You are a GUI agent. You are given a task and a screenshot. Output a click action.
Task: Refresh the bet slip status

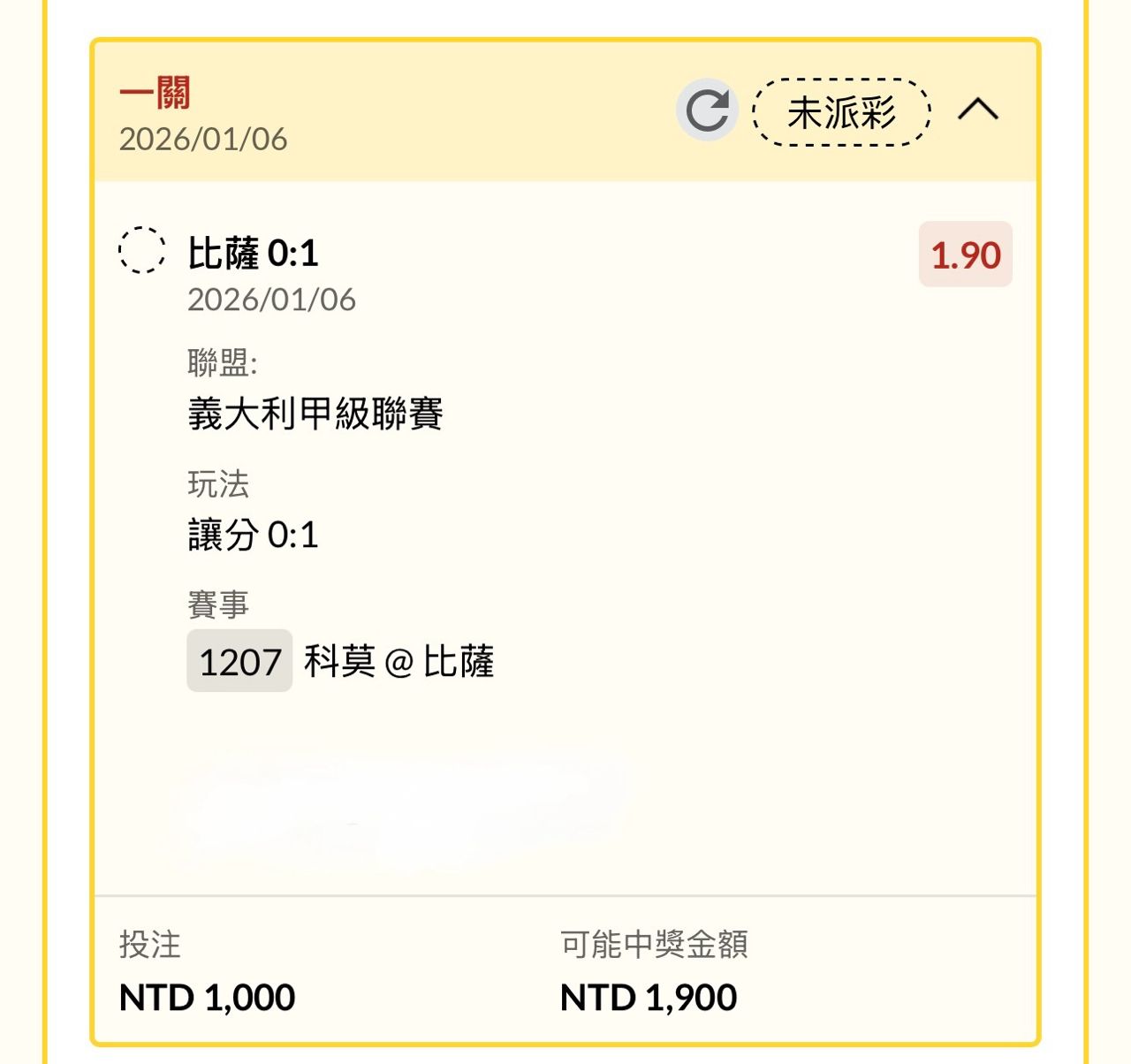pos(707,110)
